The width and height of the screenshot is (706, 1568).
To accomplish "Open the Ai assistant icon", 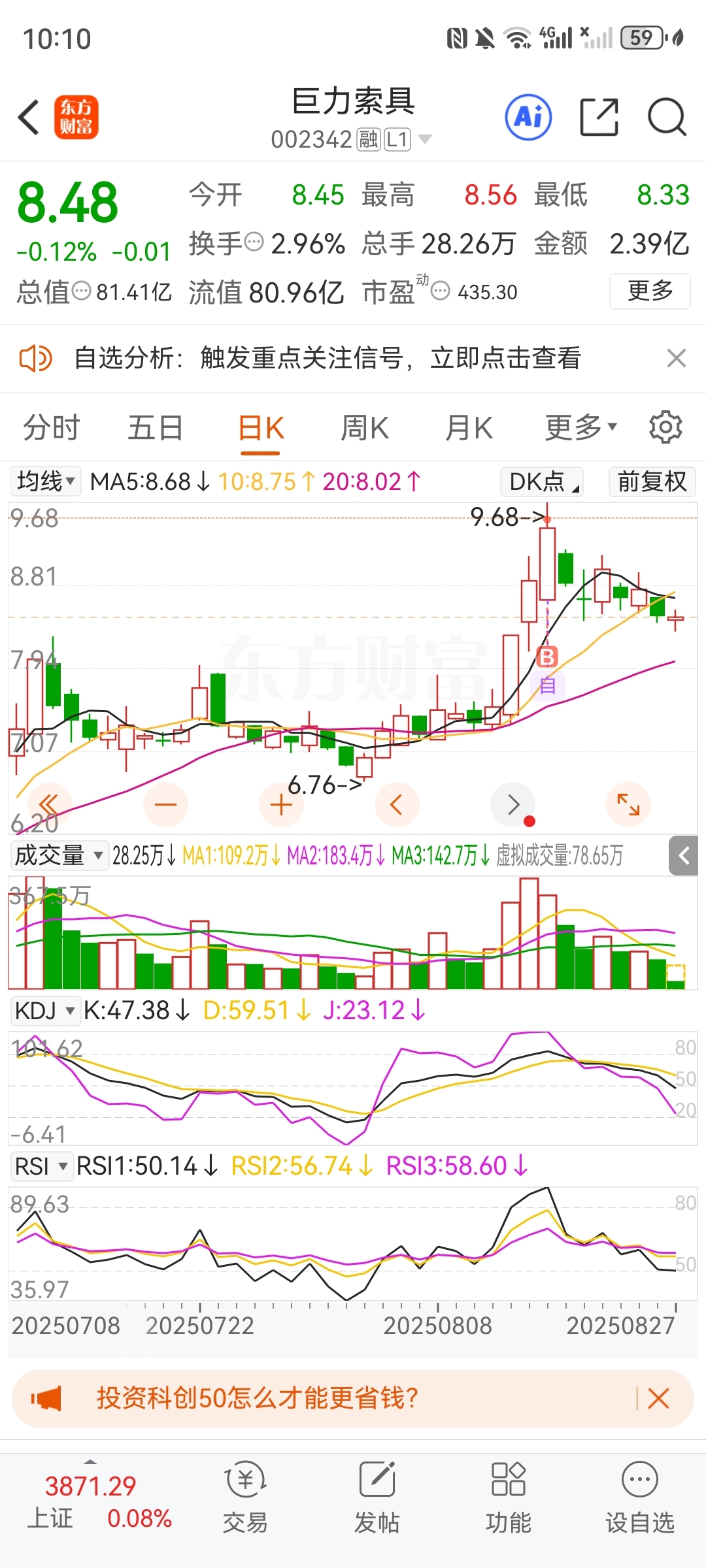I will click(528, 118).
